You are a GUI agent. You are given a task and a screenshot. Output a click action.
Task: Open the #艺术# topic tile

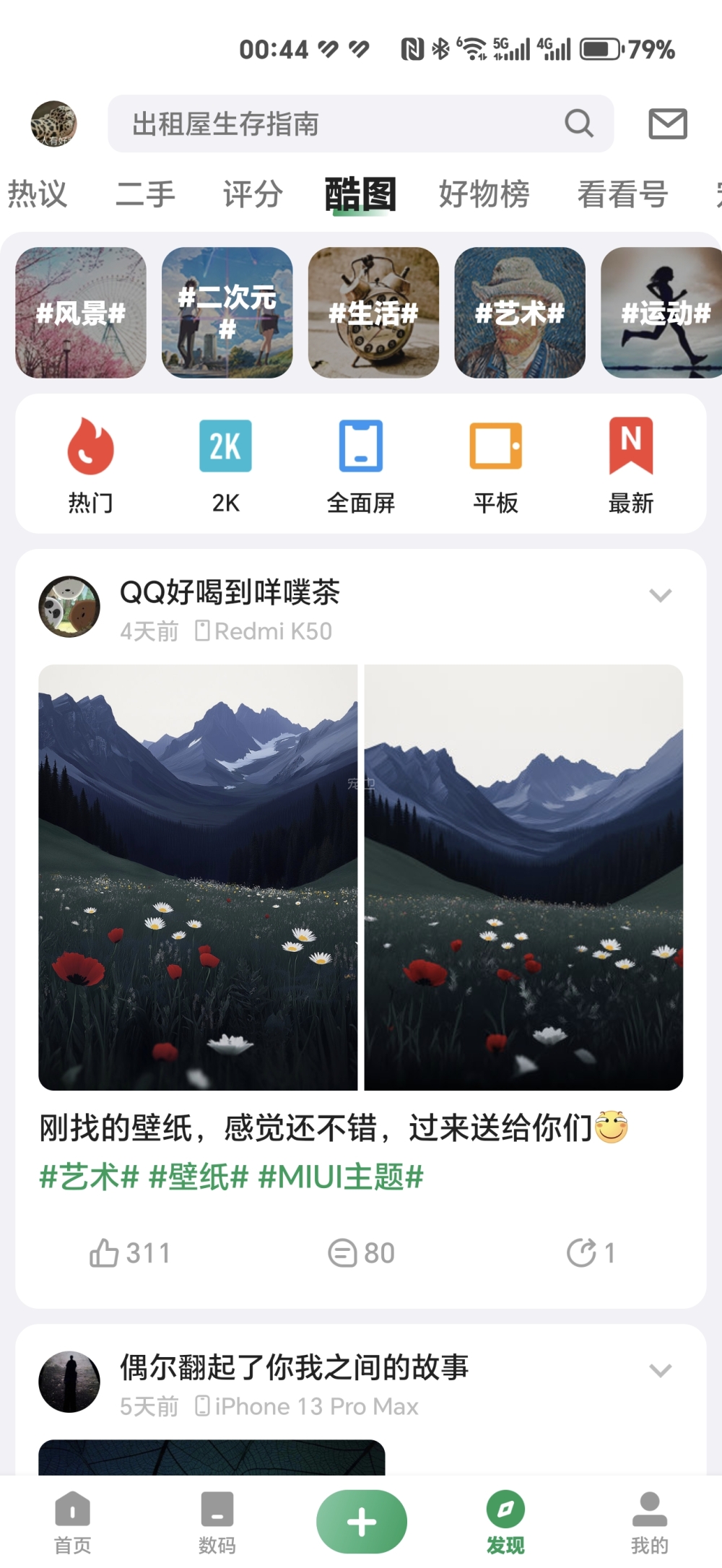519,313
